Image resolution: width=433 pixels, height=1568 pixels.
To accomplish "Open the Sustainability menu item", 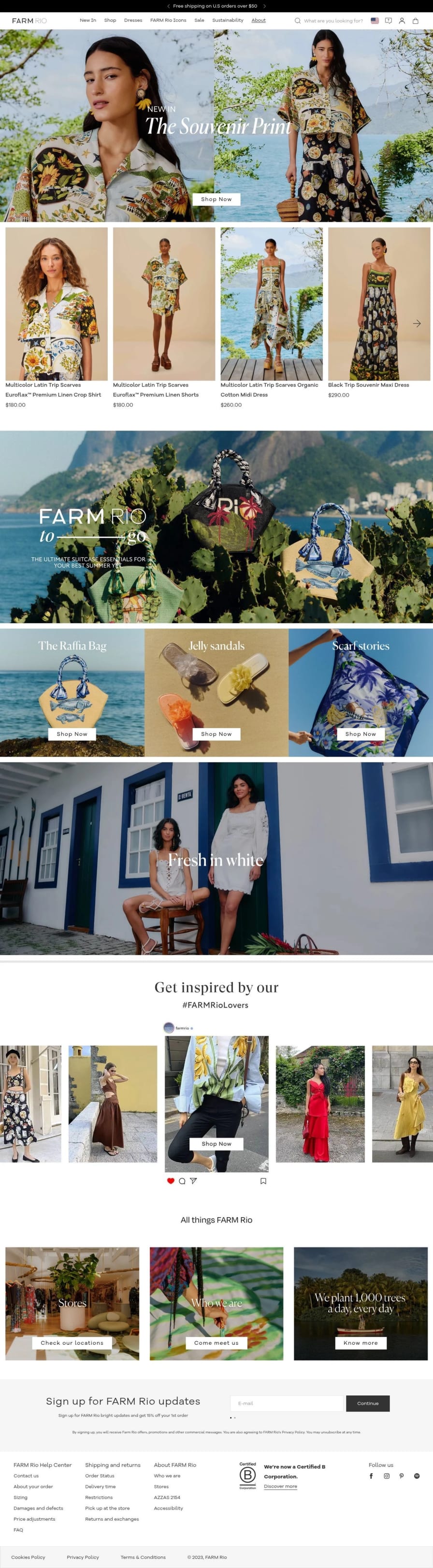I will click(228, 20).
